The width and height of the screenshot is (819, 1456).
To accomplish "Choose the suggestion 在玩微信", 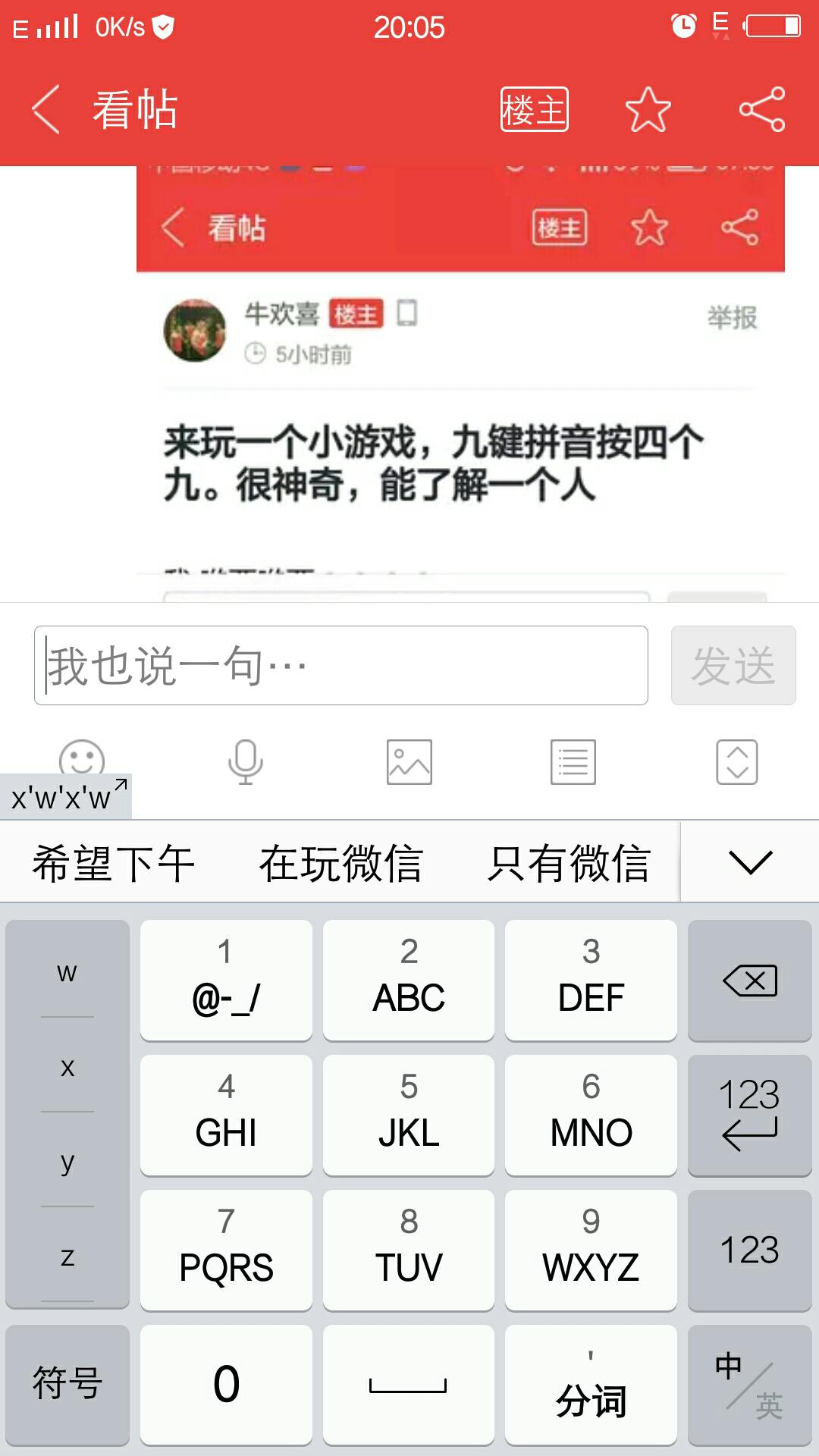I will click(x=340, y=863).
